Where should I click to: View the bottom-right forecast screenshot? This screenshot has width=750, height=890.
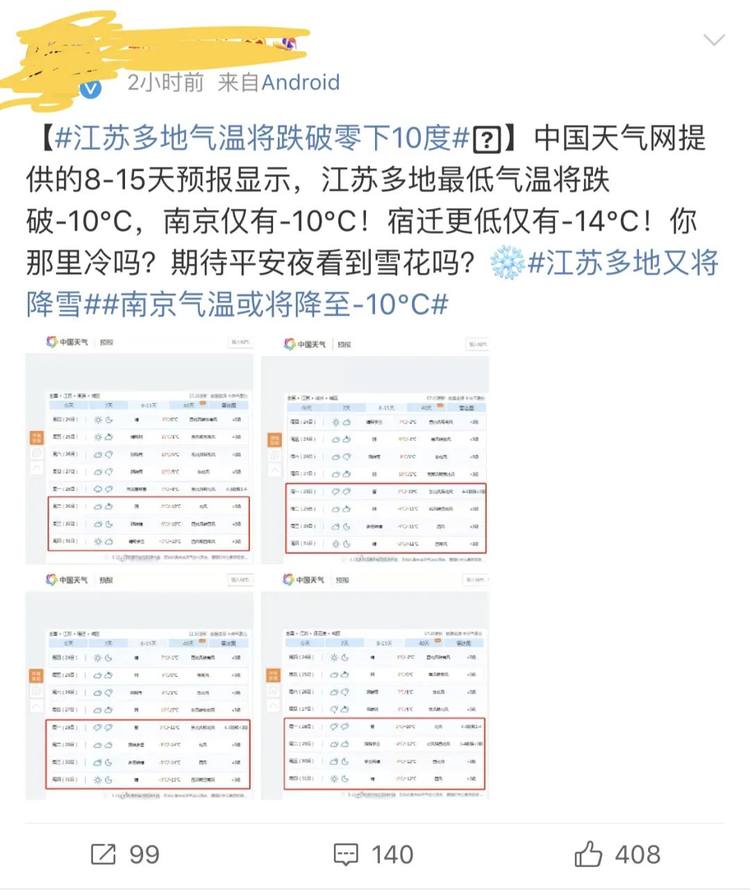(375, 684)
